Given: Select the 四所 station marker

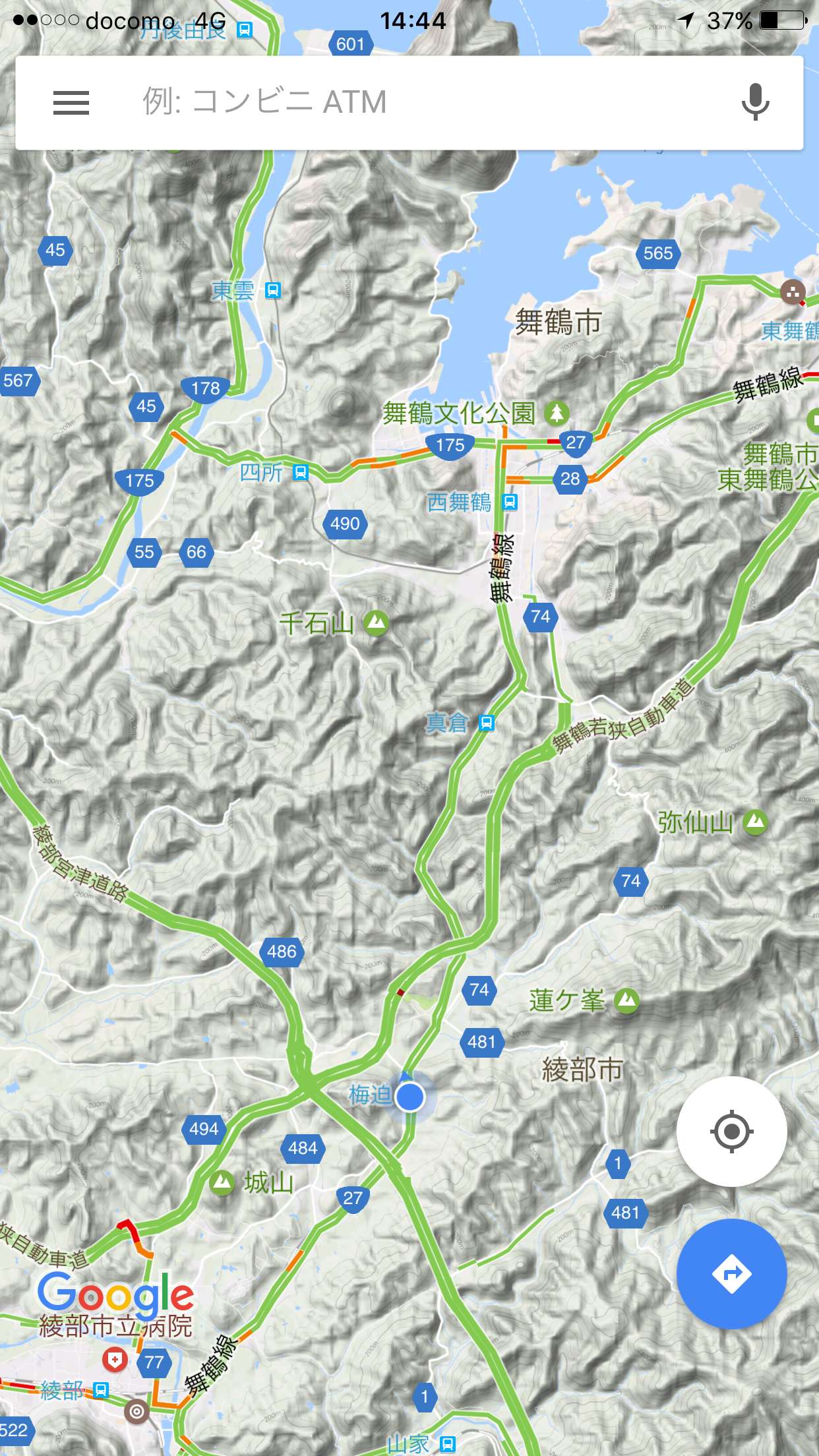Looking at the screenshot, I should point(300,472).
